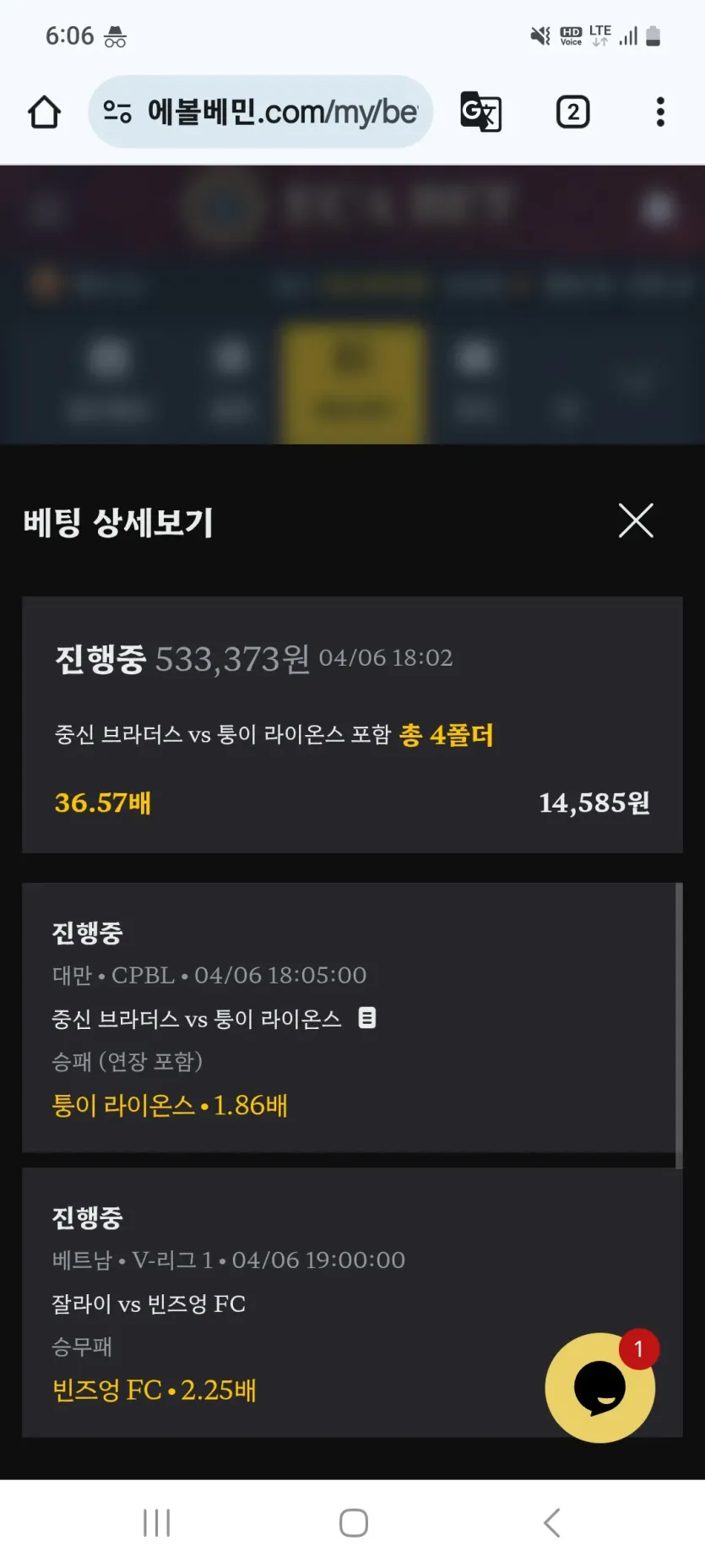View details icon for 중신 브라더스 vs 퉁이 라이온스
This screenshot has height=1568, width=705.
pyautogui.click(x=367, y=1018)
